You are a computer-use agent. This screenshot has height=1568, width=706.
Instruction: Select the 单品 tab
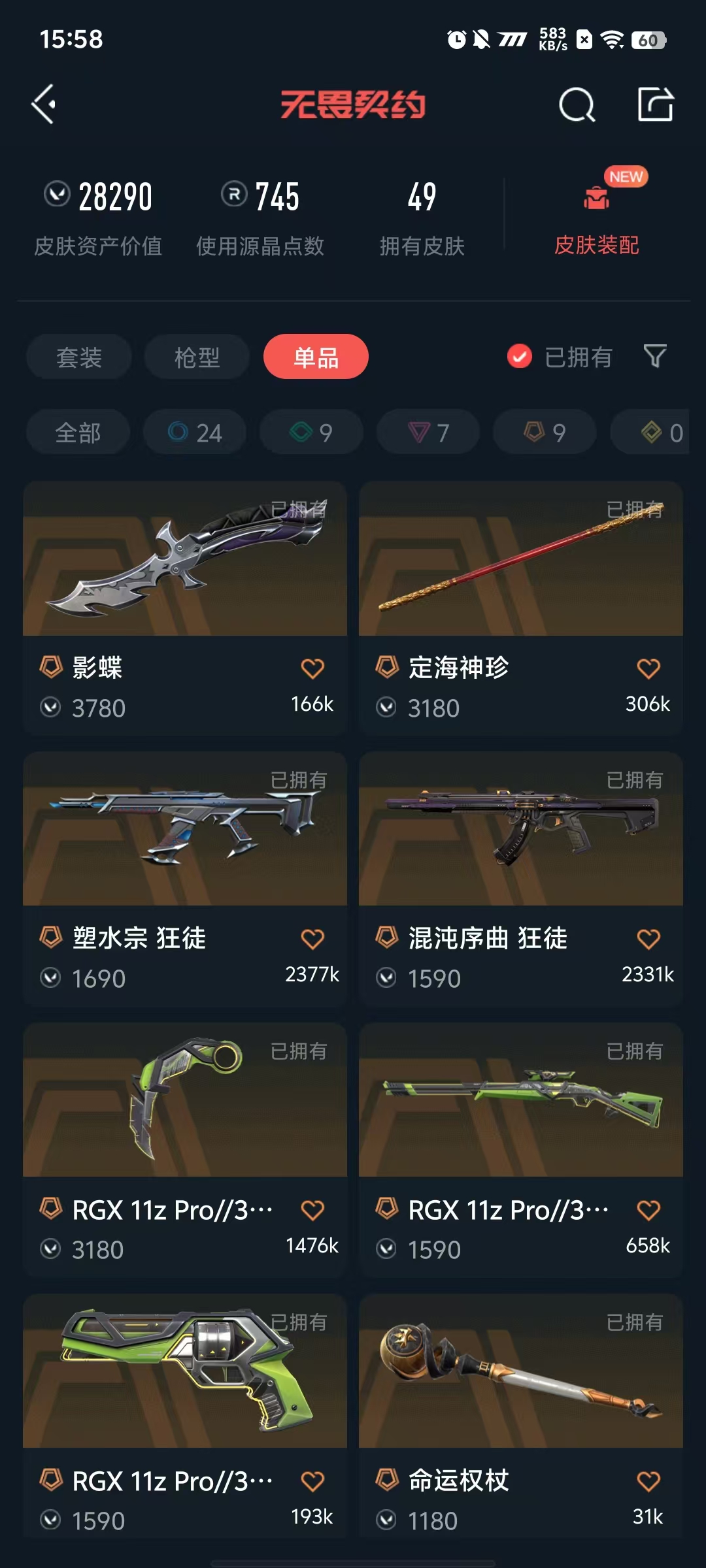coord(316,357)
